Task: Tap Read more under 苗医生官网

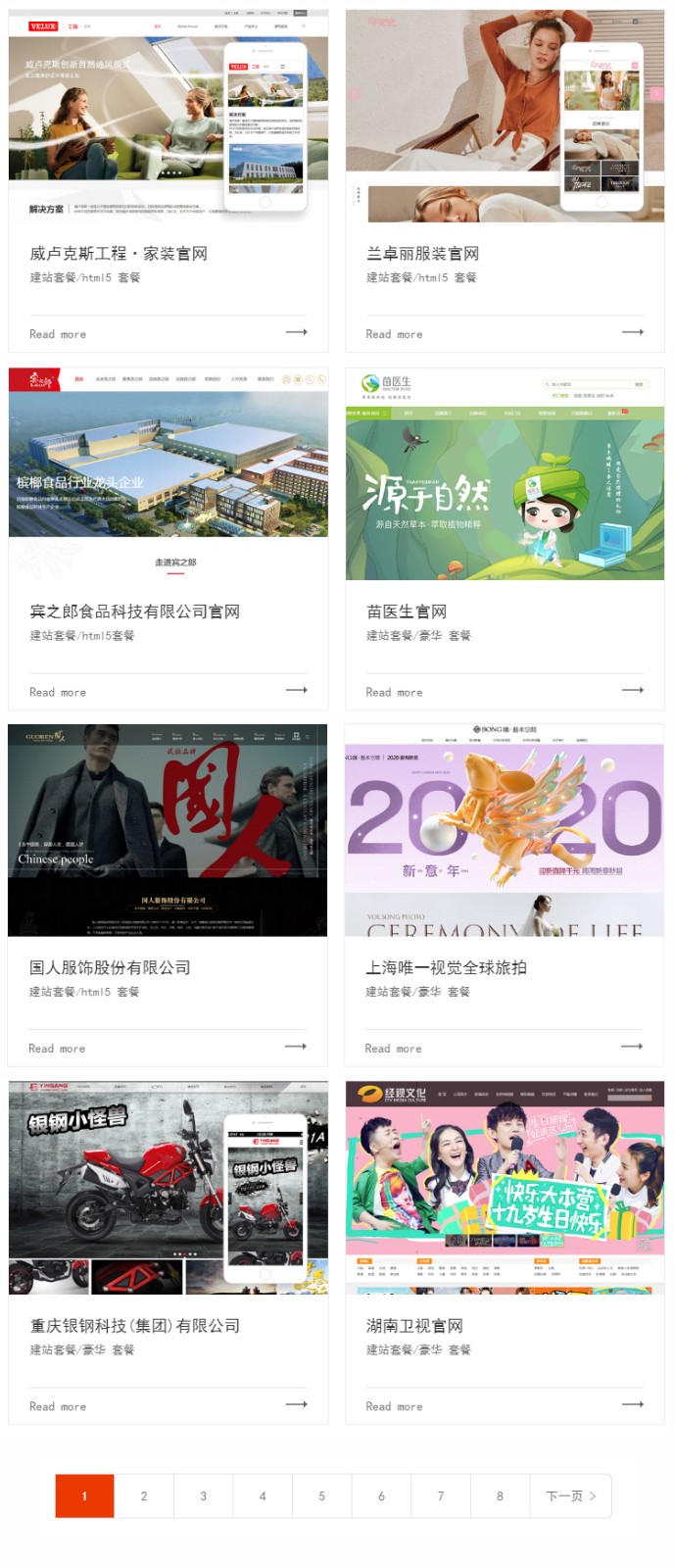Action: point(394,692)
